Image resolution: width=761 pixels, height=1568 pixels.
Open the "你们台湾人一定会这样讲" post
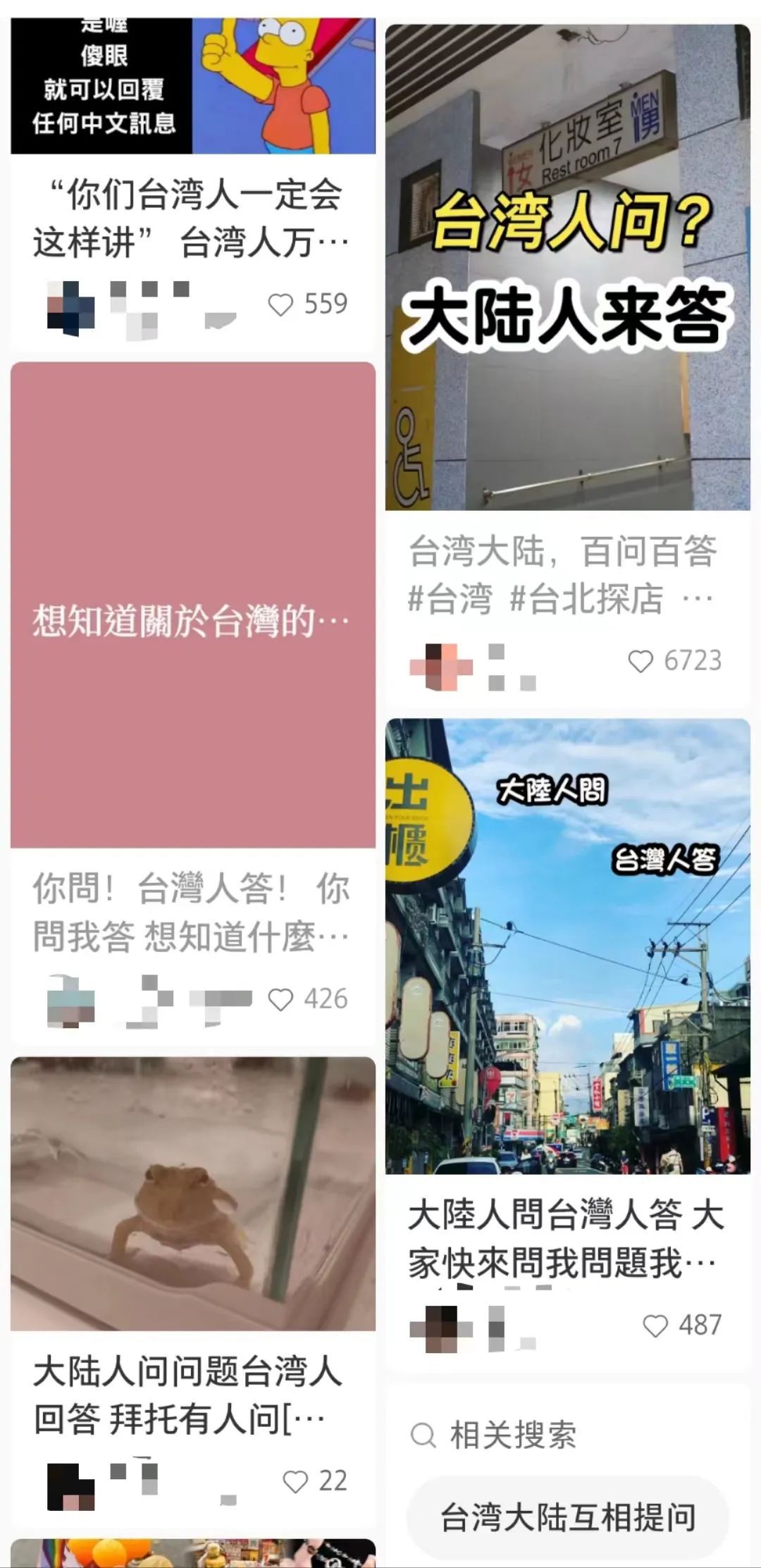point(192,217)
